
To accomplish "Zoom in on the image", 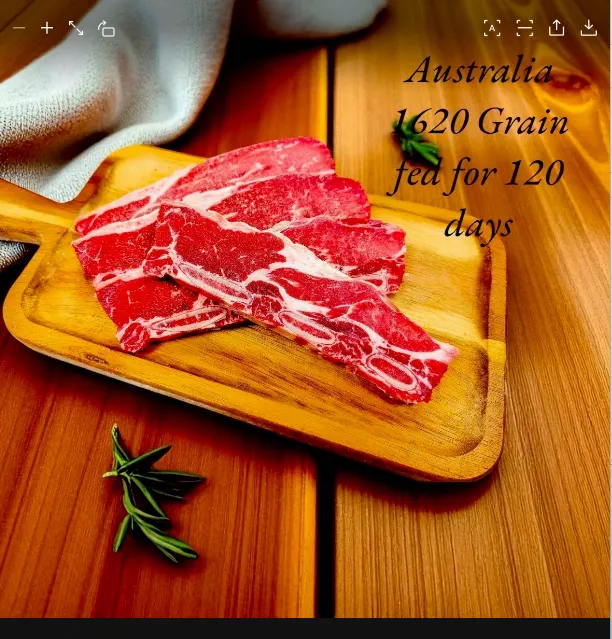I will pos(47,28).
